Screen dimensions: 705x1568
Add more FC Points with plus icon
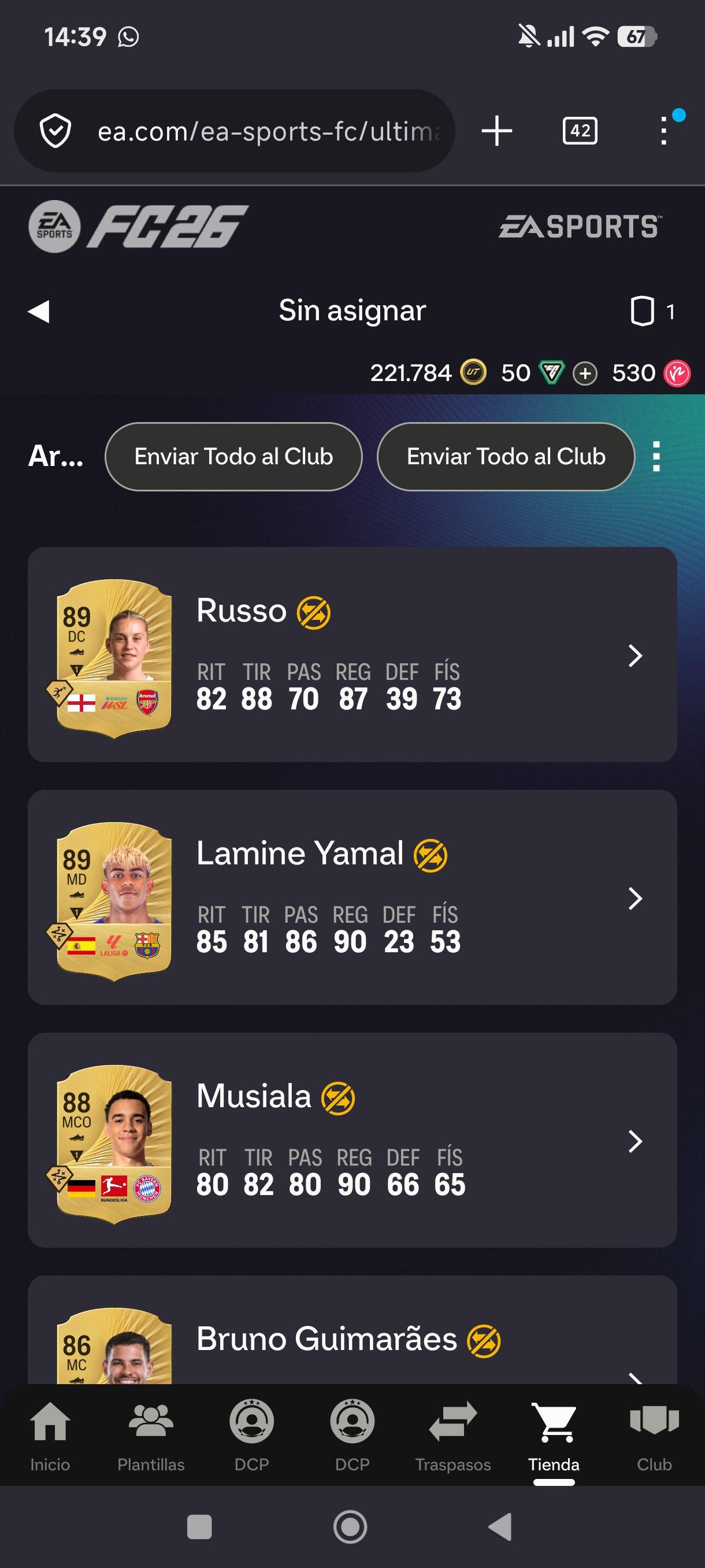coord(585,373)
